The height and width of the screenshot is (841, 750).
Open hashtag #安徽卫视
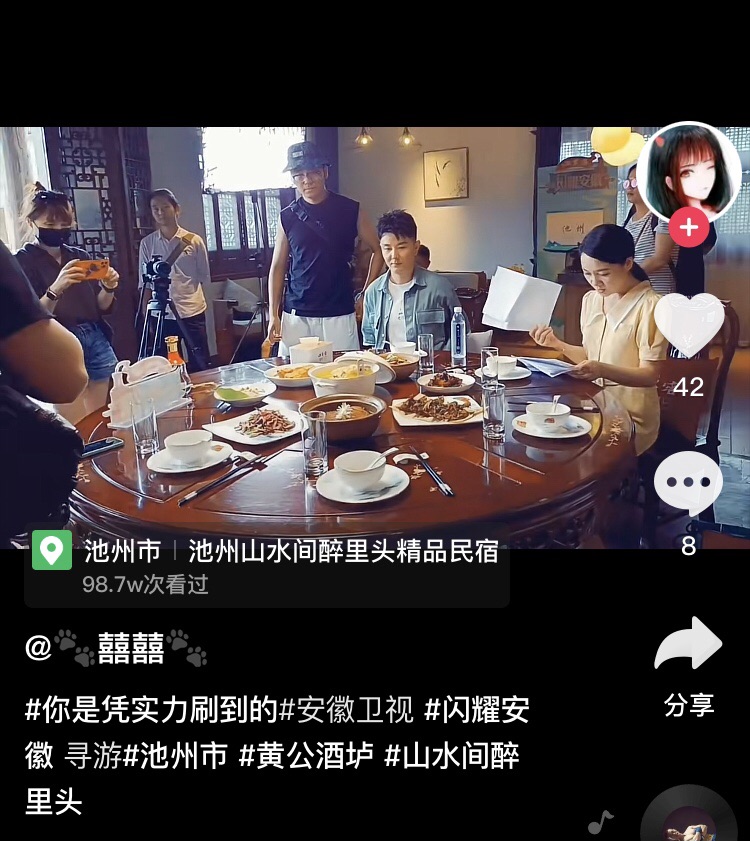pyautogui.click(x=346, y=711)
